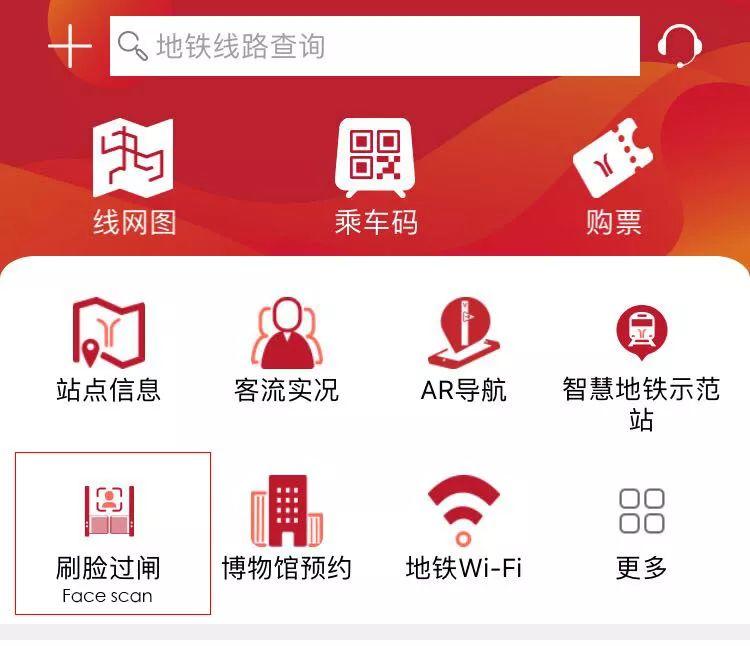Launch AR导航 navigation
Viewport: 750px width, 646px height.
[x=463, y=350]
